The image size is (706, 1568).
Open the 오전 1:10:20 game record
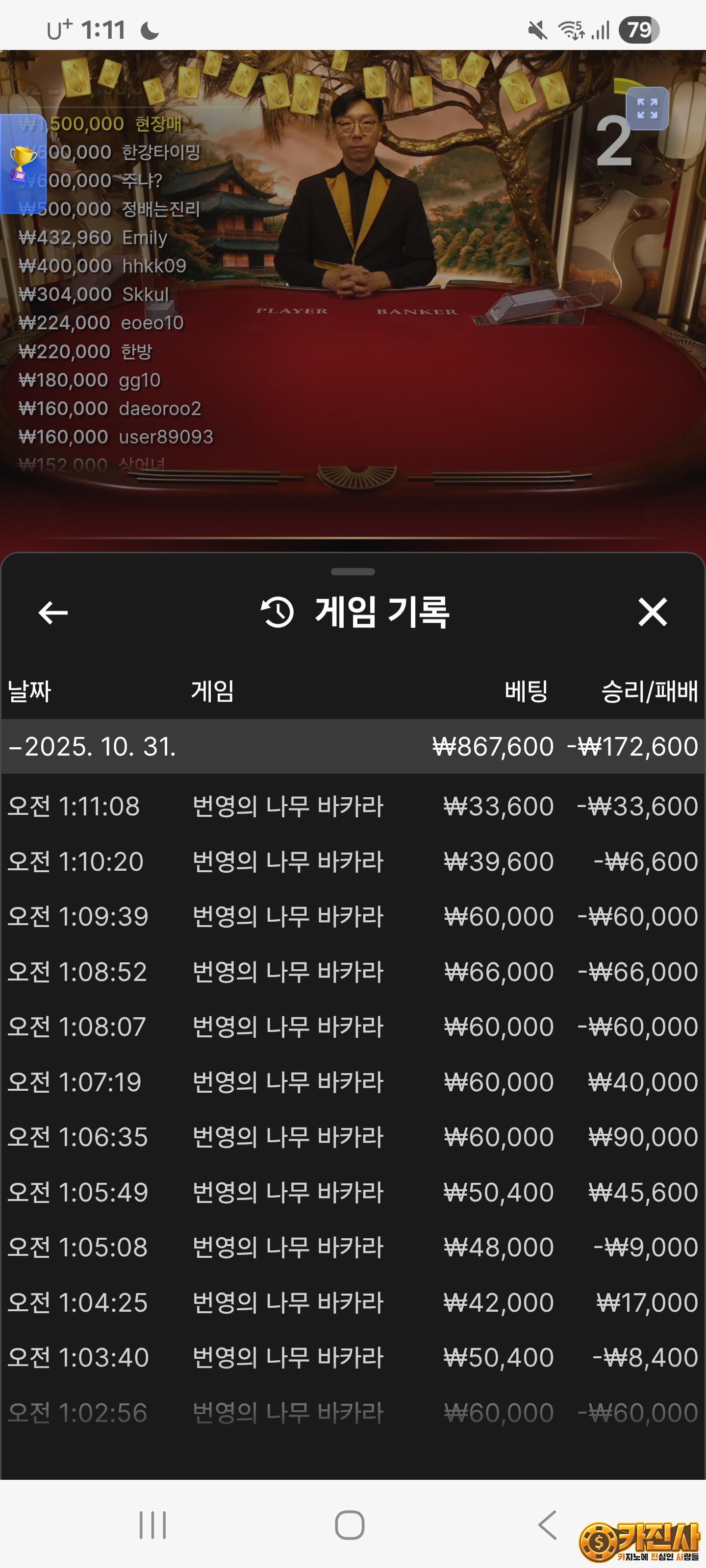pos(353,862)
